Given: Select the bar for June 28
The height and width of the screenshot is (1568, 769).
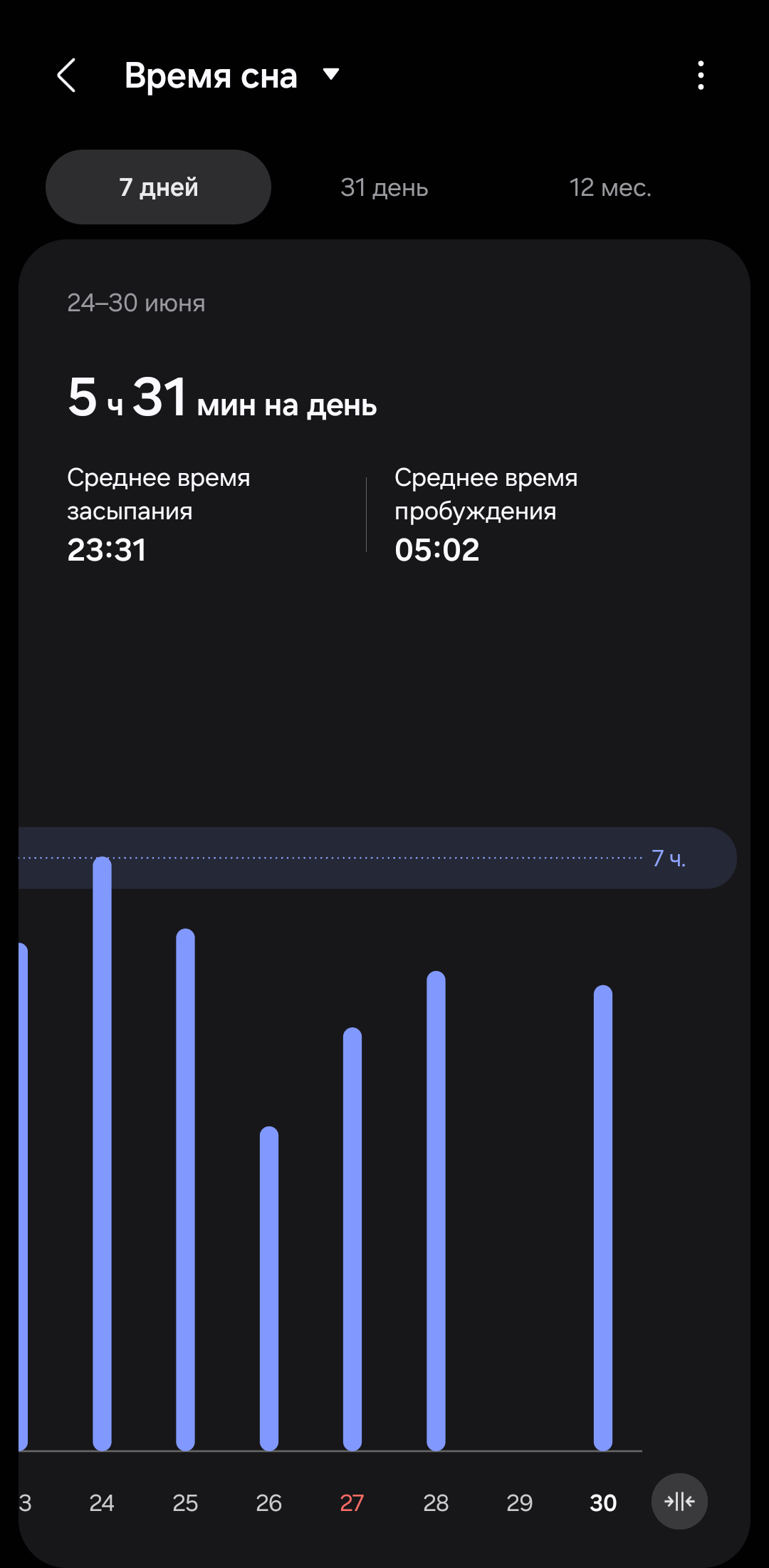Looking at the screenshot, I should pos(436,1211).
